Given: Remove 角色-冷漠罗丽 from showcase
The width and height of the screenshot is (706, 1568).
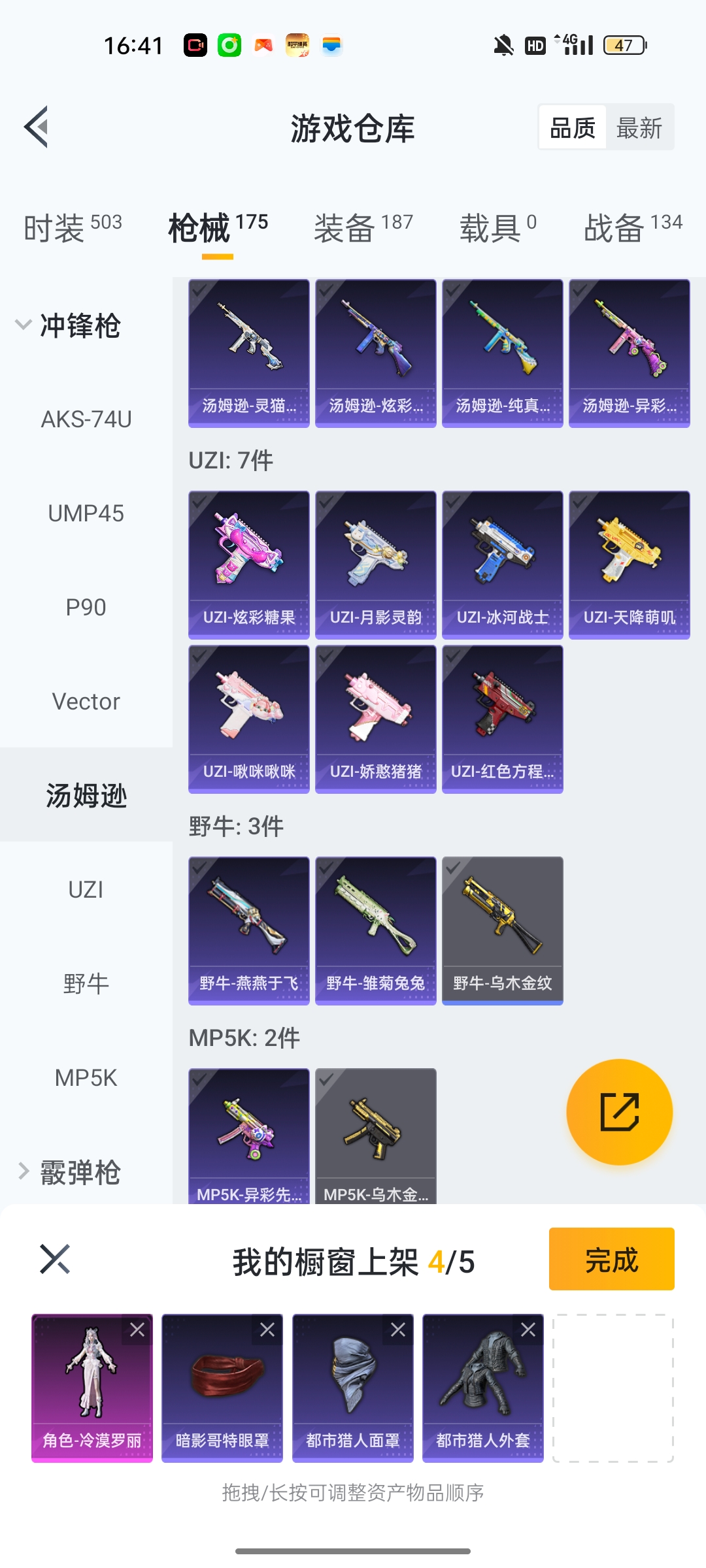Looking at the screenshot, I should point(137,1330).
